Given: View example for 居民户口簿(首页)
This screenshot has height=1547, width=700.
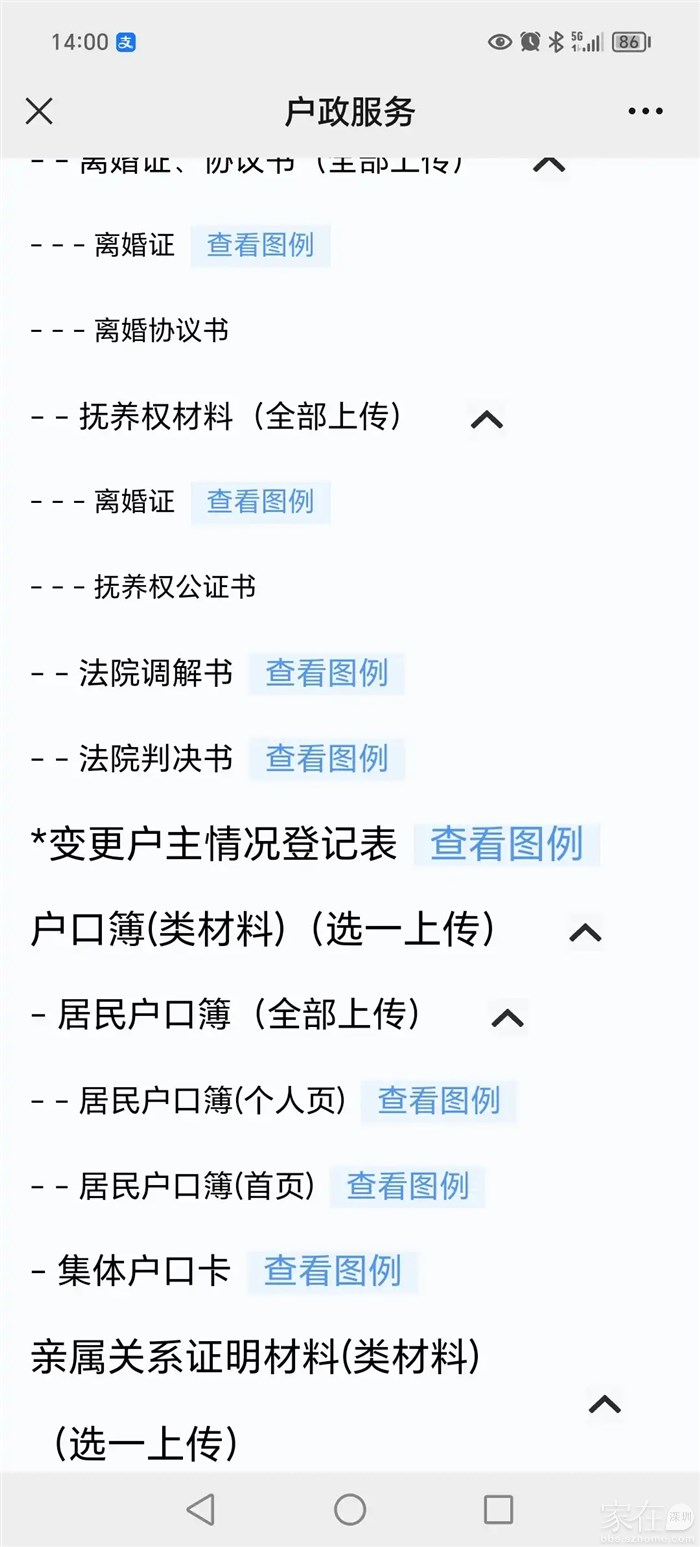Looking at the screenshot, I should click(x=407, y=1186).
